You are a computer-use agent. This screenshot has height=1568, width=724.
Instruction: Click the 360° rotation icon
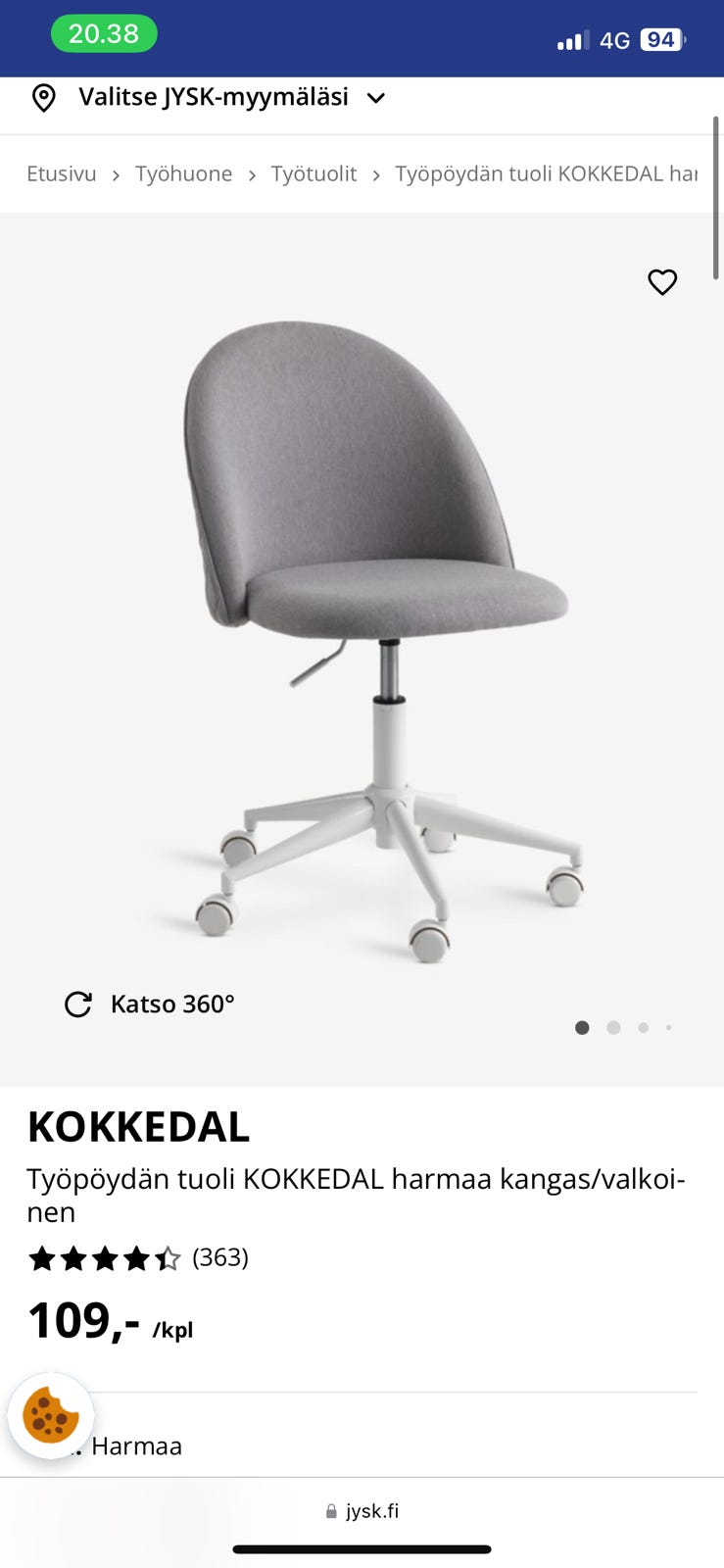(77, 1004)
